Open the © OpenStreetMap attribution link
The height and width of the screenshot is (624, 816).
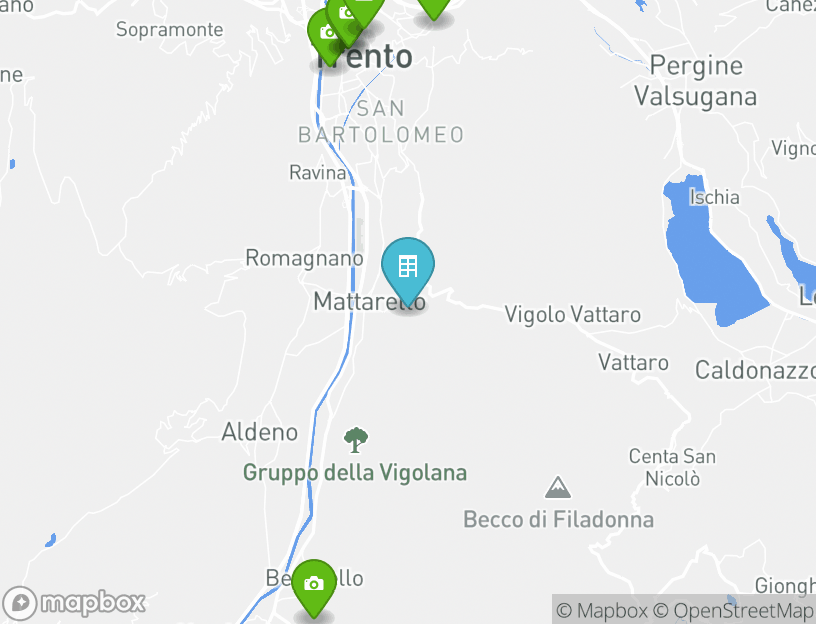click(735, 610)
